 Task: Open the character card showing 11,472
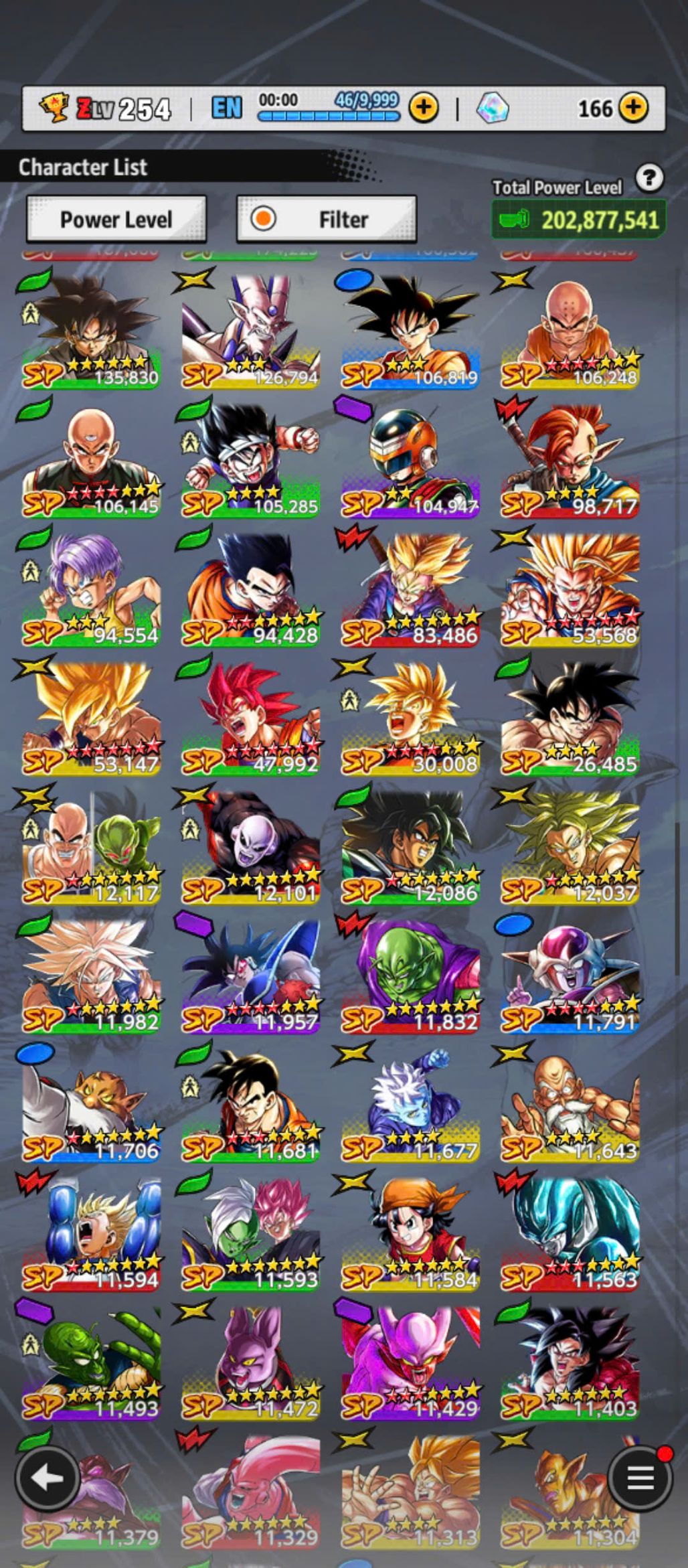[250, 1363]
